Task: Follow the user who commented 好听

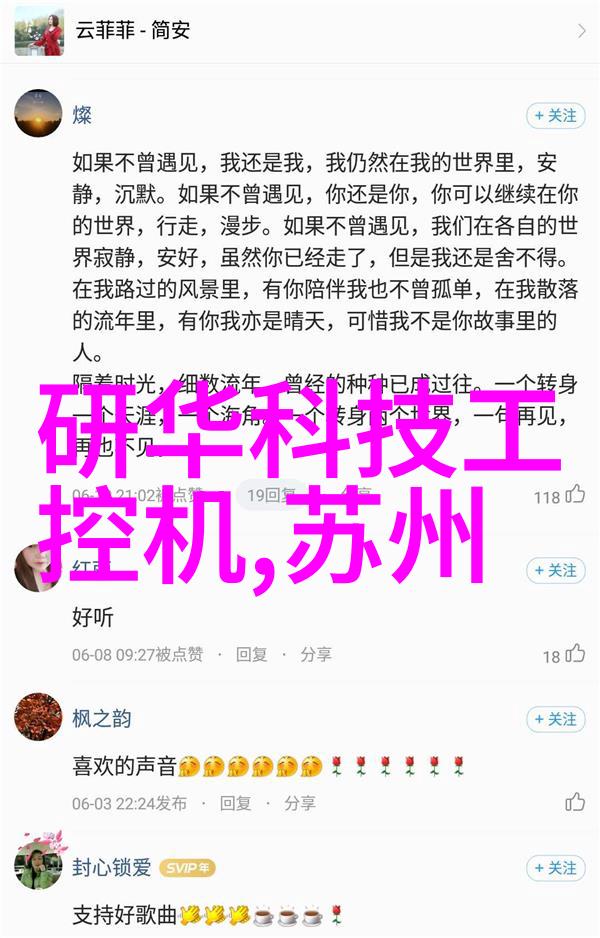Action: click(554, 570)
